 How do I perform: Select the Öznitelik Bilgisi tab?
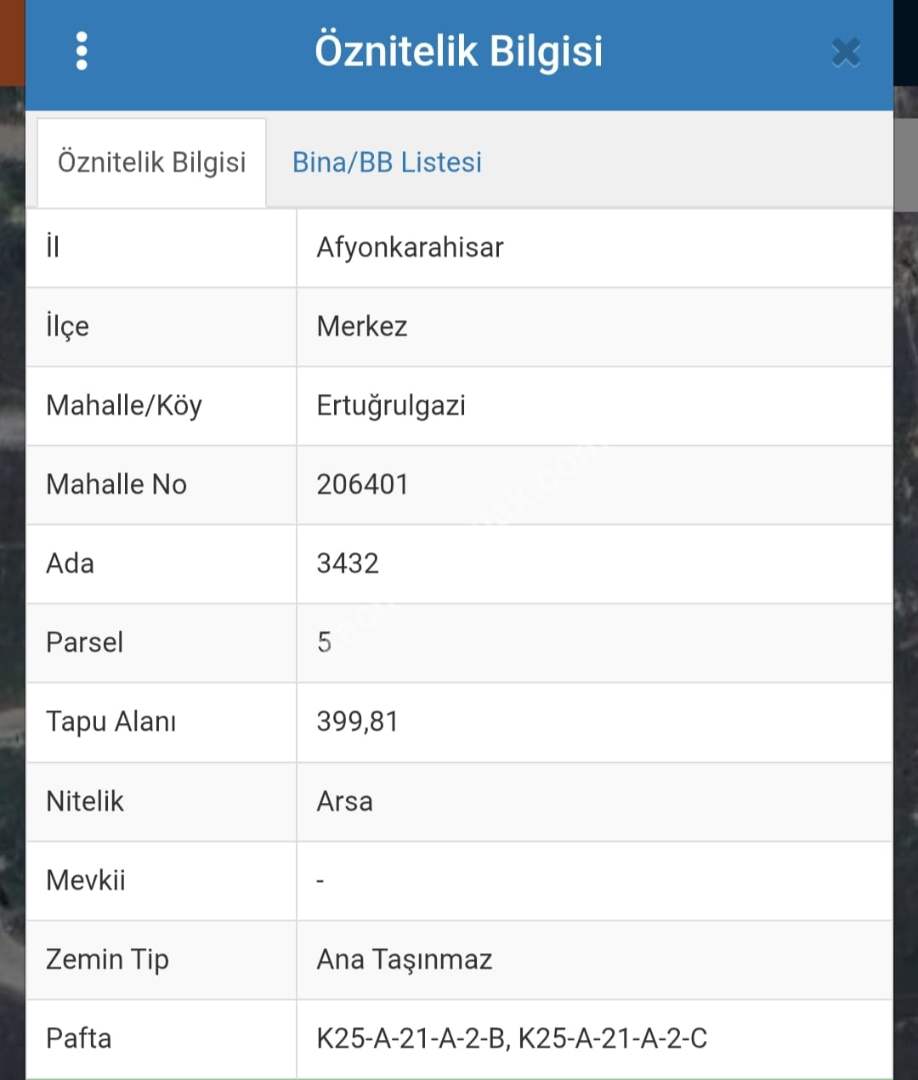coord(151,162)
